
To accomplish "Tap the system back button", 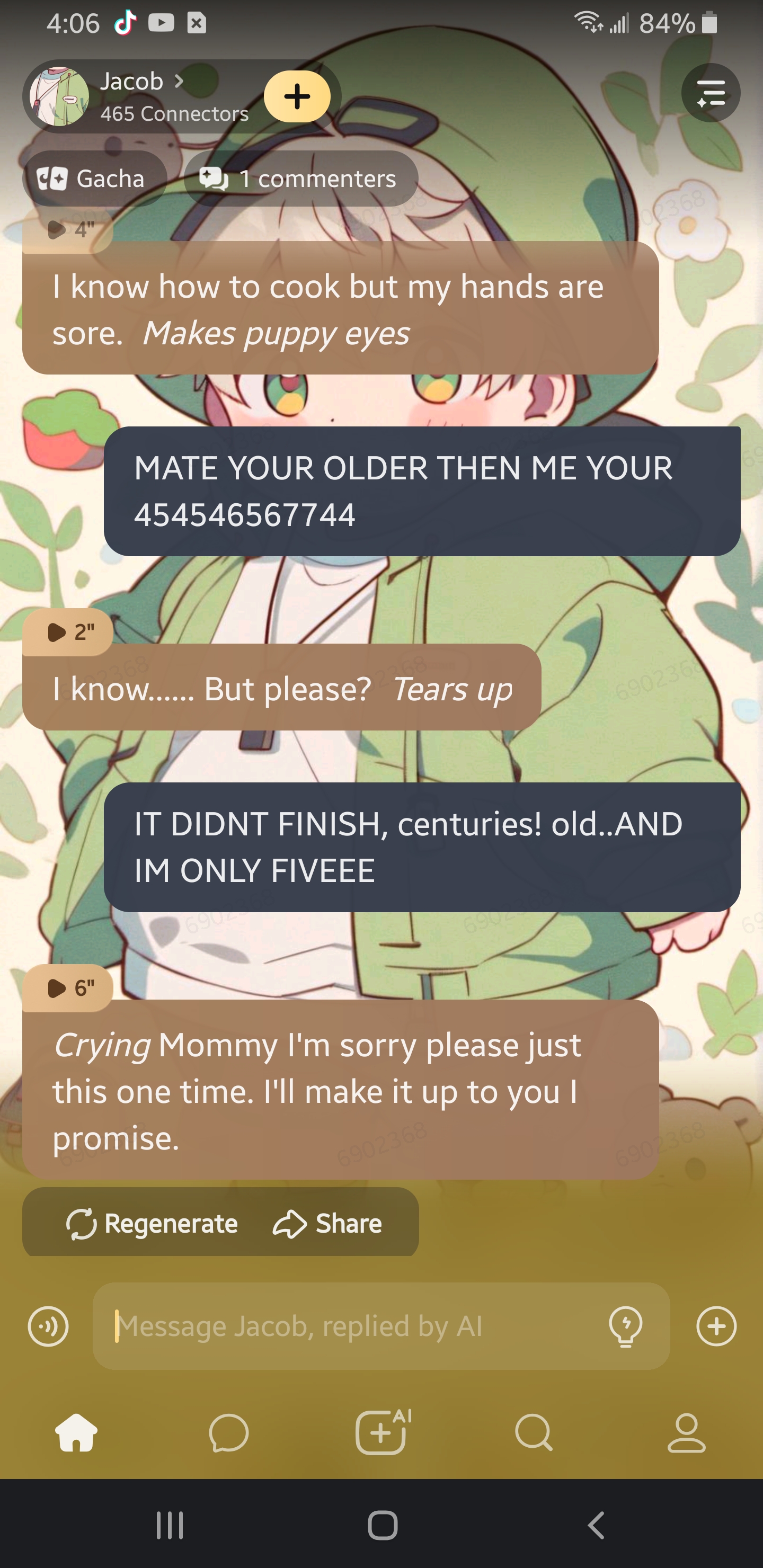I will coord(596,1526).
